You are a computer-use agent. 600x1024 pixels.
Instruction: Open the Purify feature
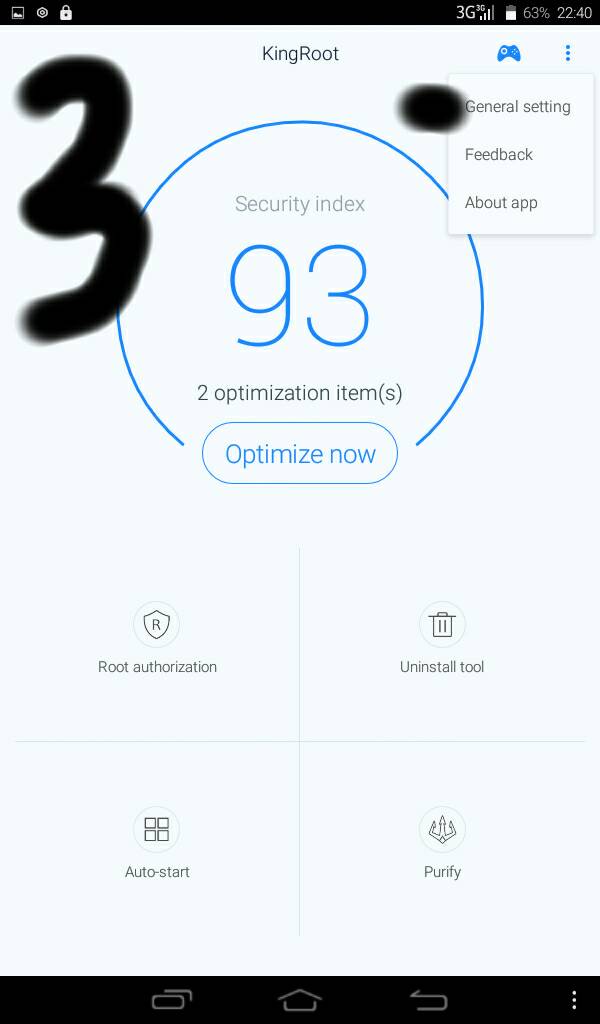(x=442, y=845)
